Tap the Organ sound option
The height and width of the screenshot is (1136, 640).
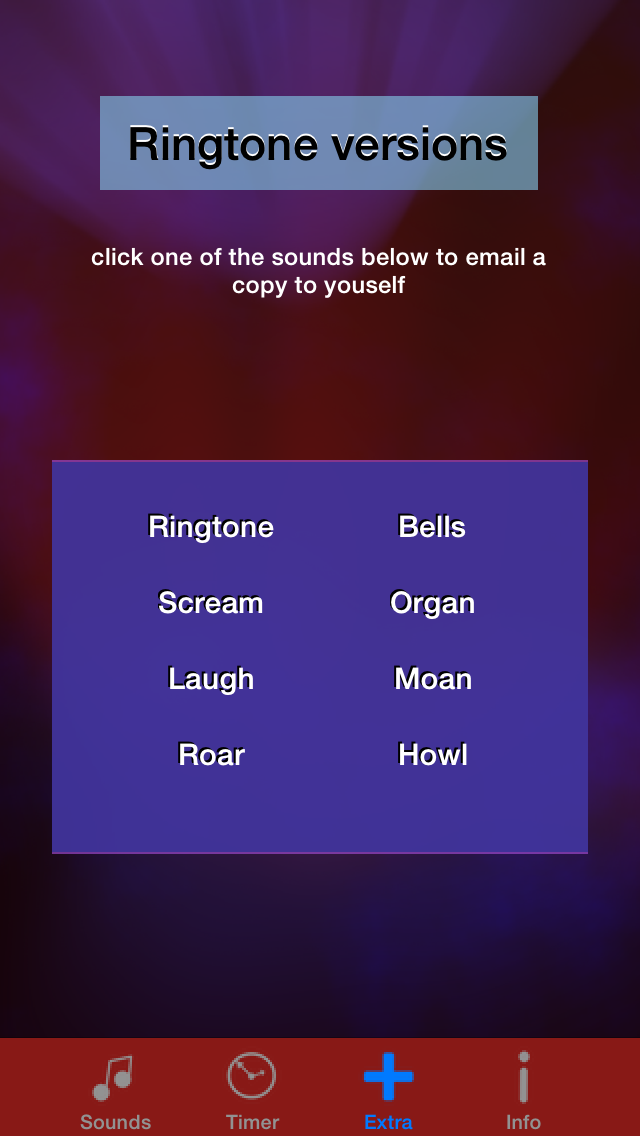[433, 604]
